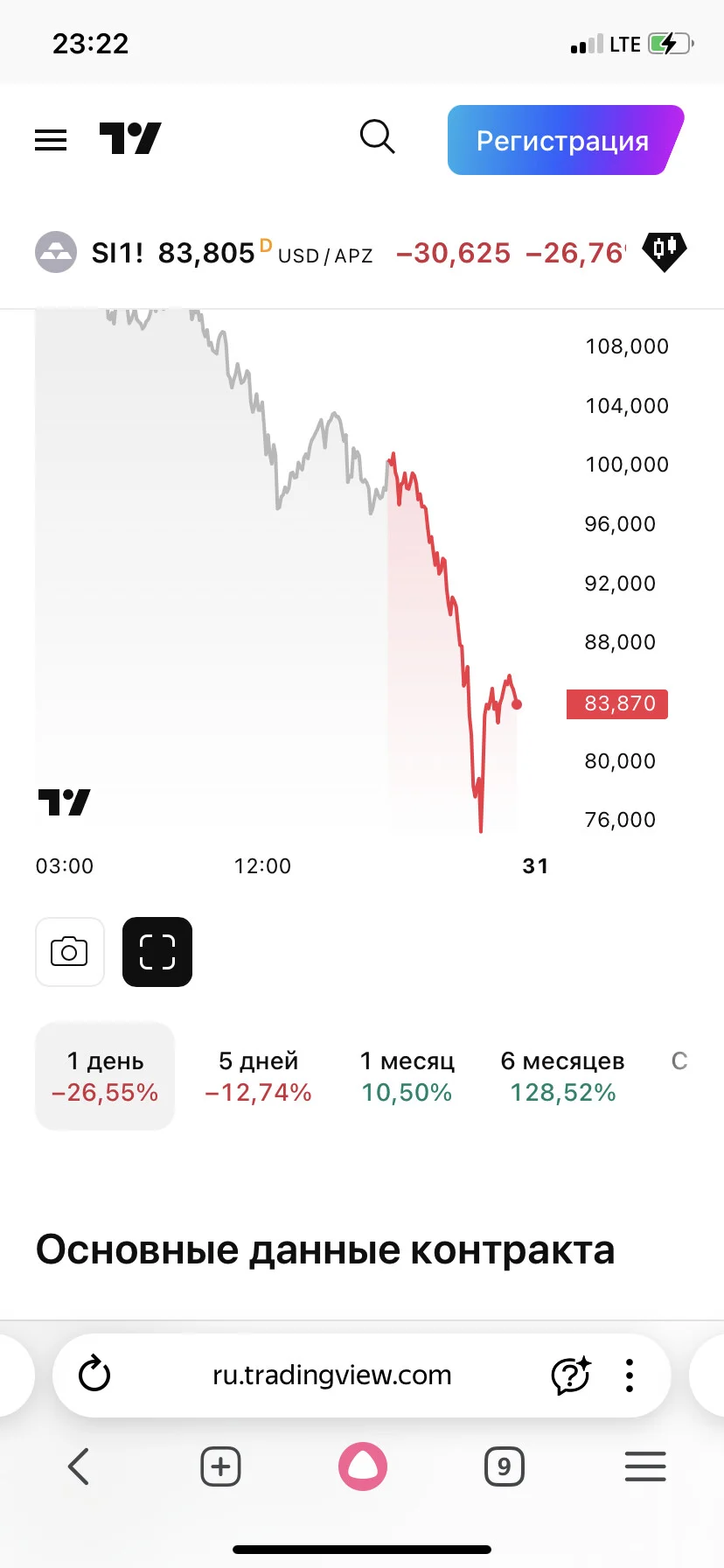Select the 1 день range

[x=105, y=1076]
